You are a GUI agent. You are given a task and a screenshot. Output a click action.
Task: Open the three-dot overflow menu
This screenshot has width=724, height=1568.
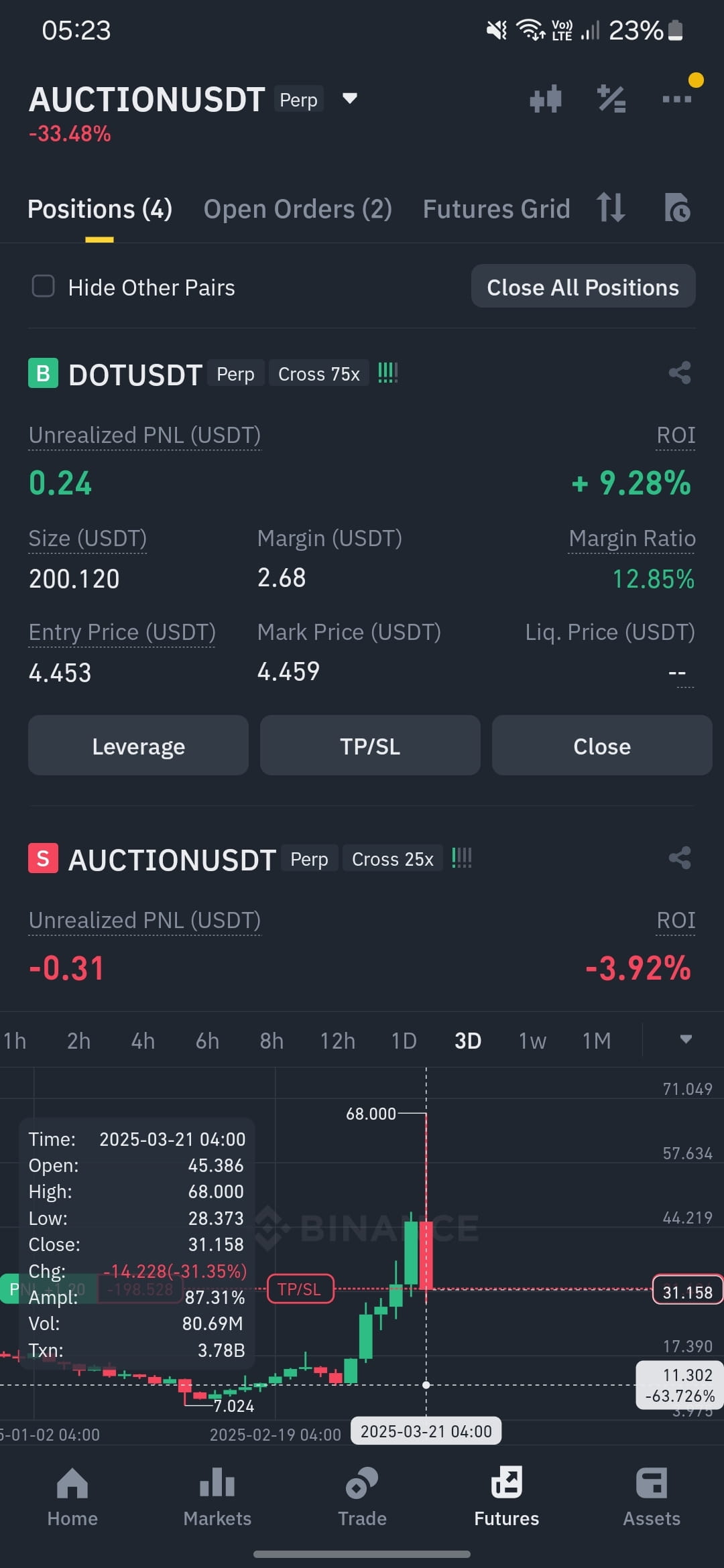(x=676, y=99)
